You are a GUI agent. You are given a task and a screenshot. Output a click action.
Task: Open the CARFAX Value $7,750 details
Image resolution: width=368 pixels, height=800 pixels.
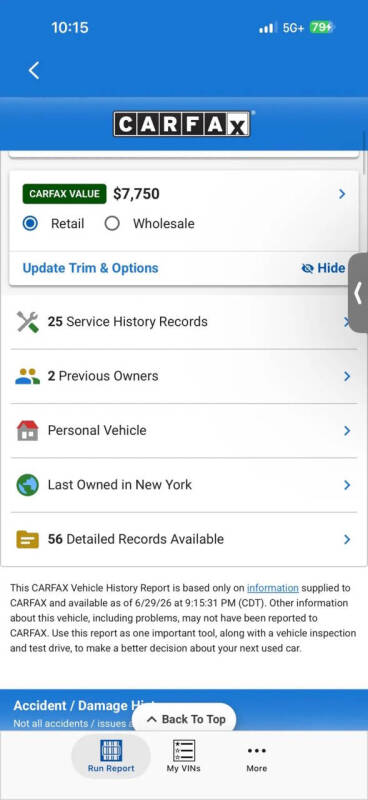pyautogui.click(x=184, y=194)
